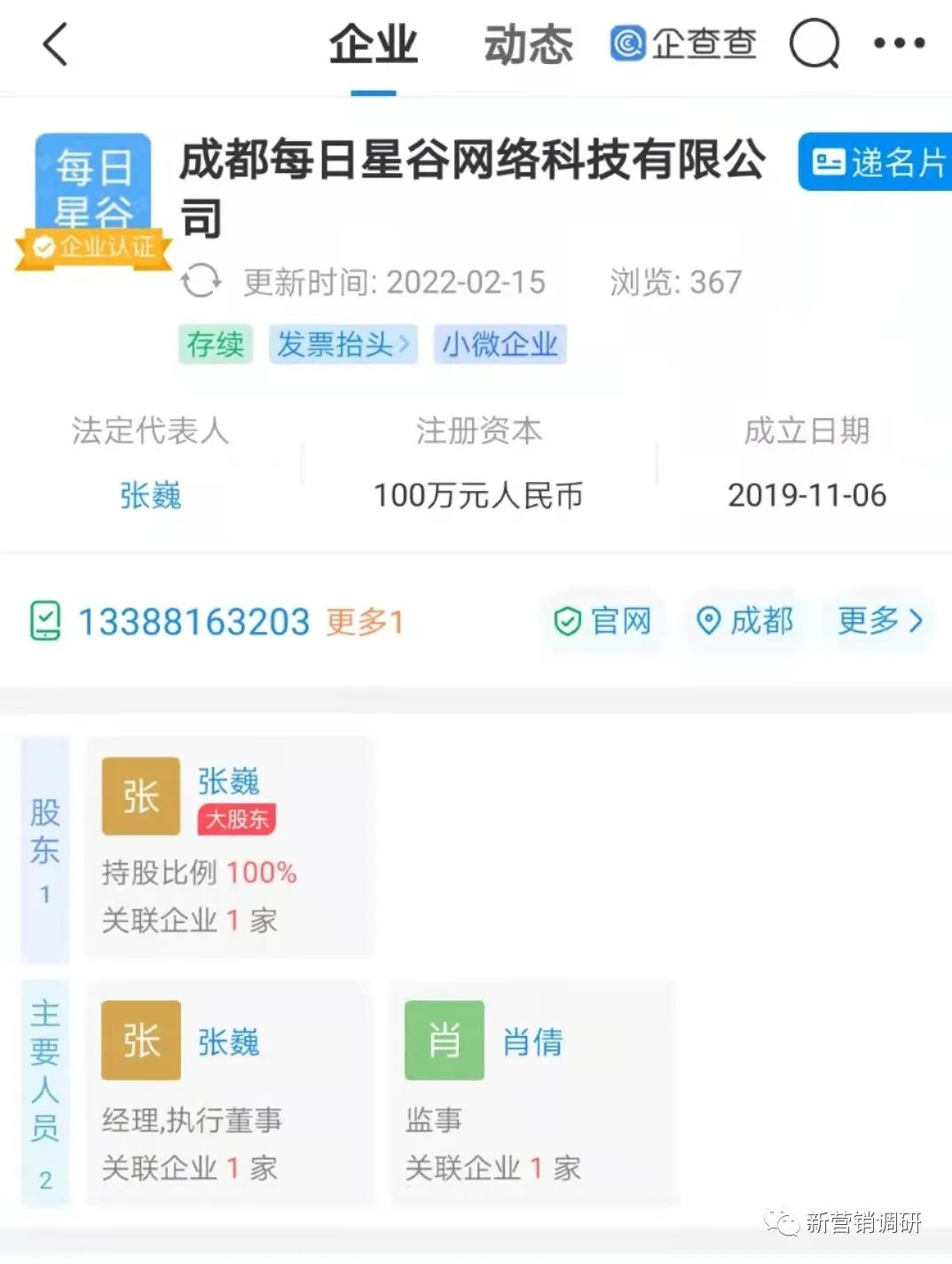This screenshot has width=952, height=1264.
Task: Open the three-dot overflow menu
Action: (899, 43)
